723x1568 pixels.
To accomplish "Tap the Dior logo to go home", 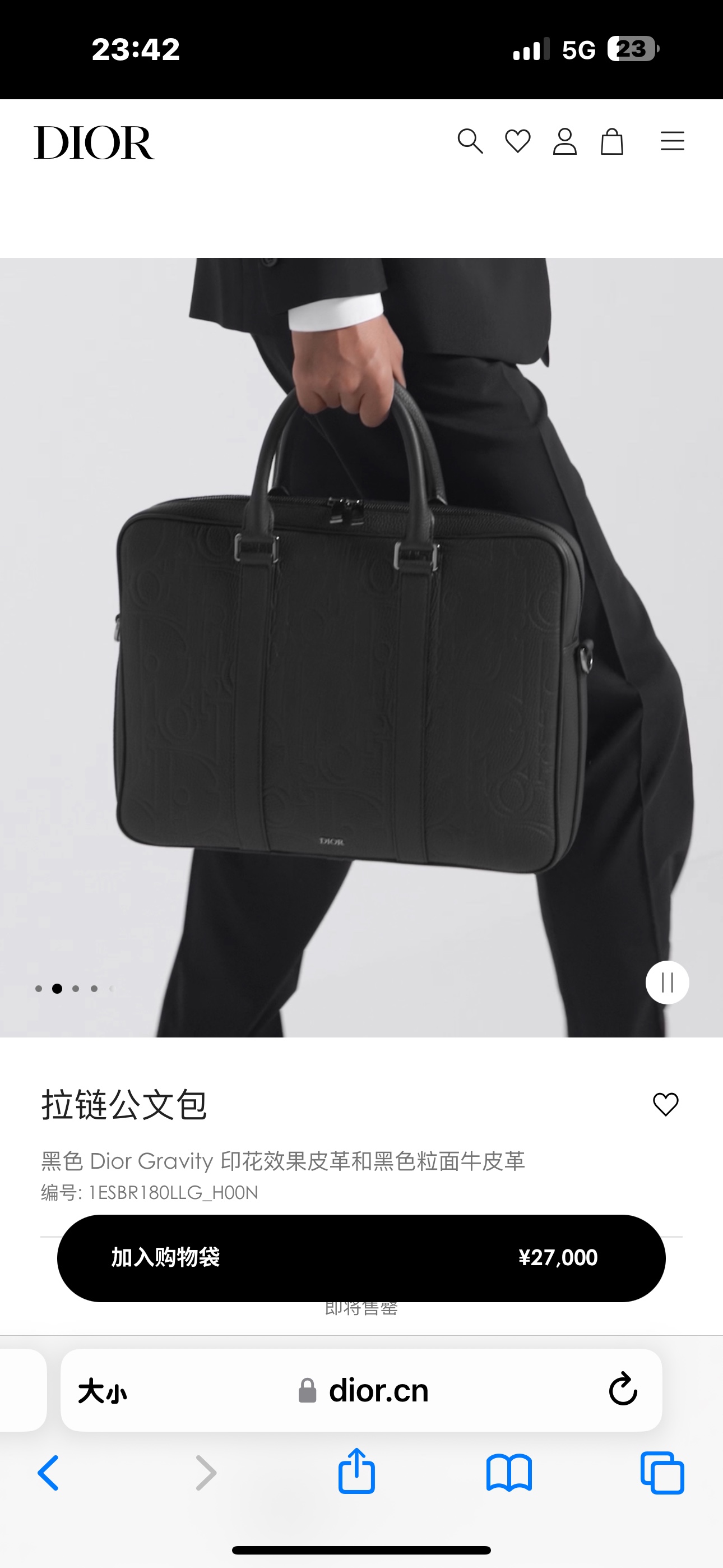I will click(94, 142).
